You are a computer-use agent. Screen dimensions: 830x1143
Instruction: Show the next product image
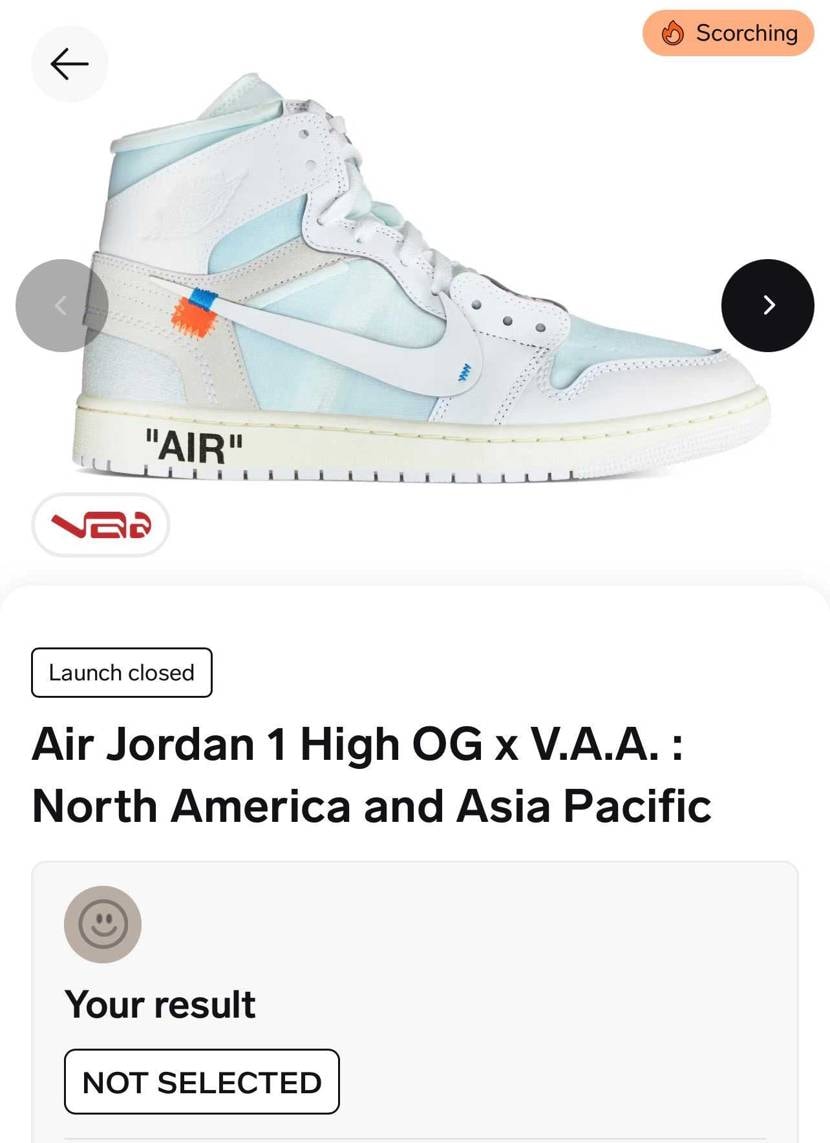point(767,305)
